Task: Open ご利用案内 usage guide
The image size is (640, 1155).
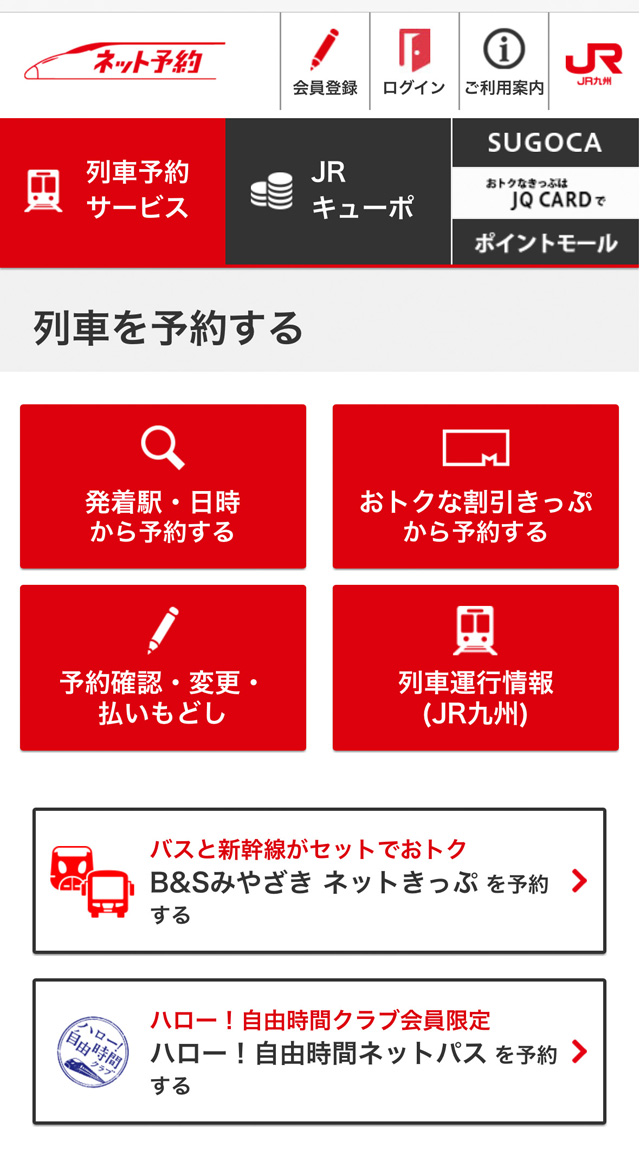Action: point(504,62)
